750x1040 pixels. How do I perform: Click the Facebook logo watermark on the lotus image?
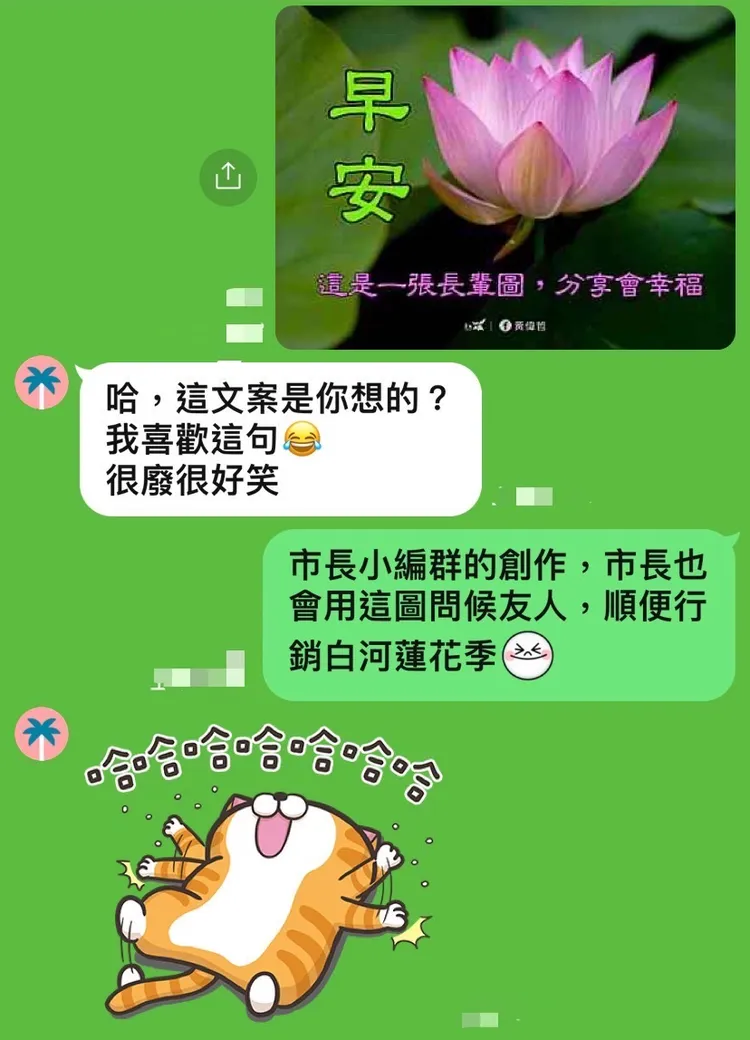pos(506,326)
